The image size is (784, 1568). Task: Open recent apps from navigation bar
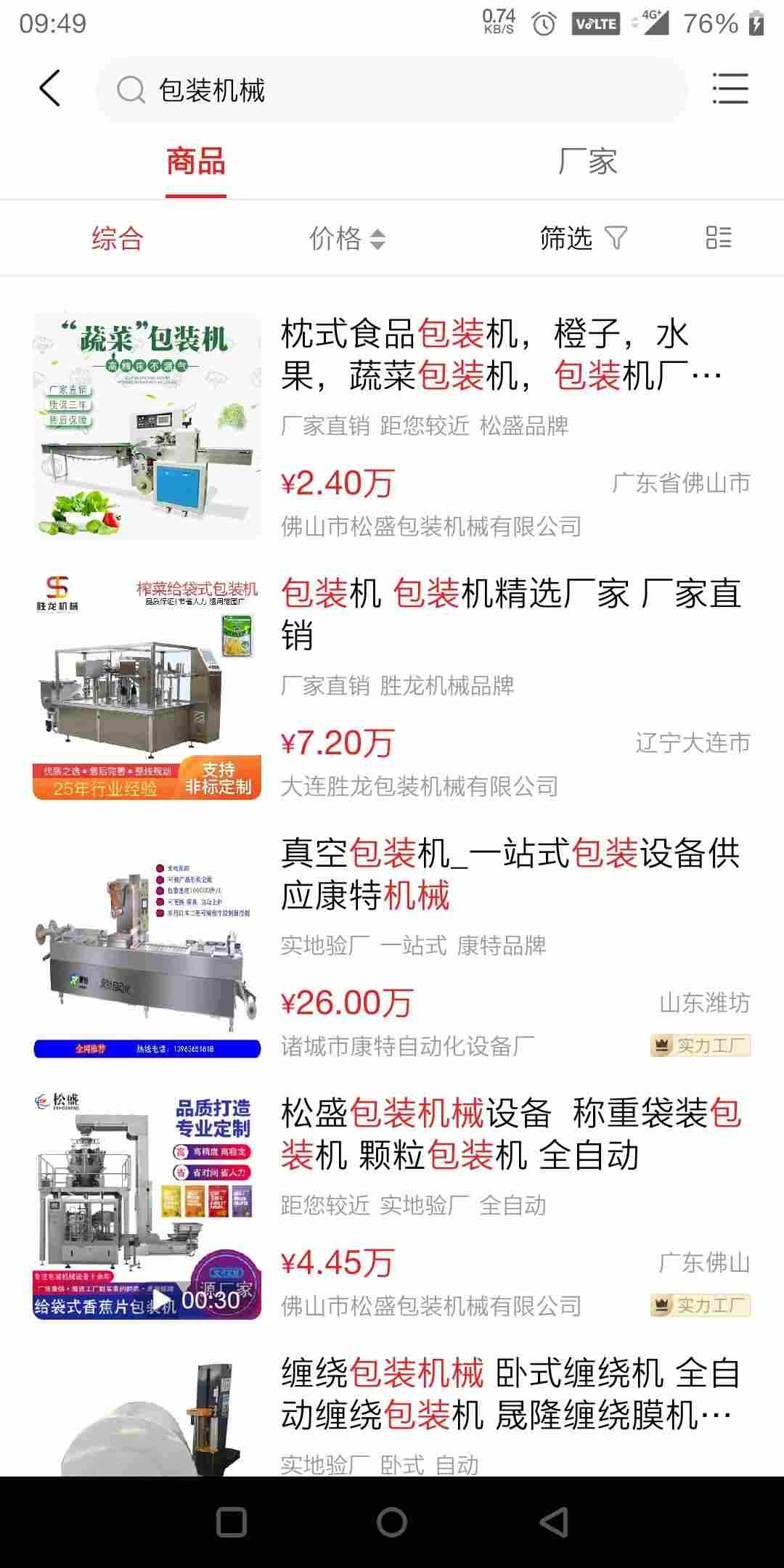pos(232,1522)
